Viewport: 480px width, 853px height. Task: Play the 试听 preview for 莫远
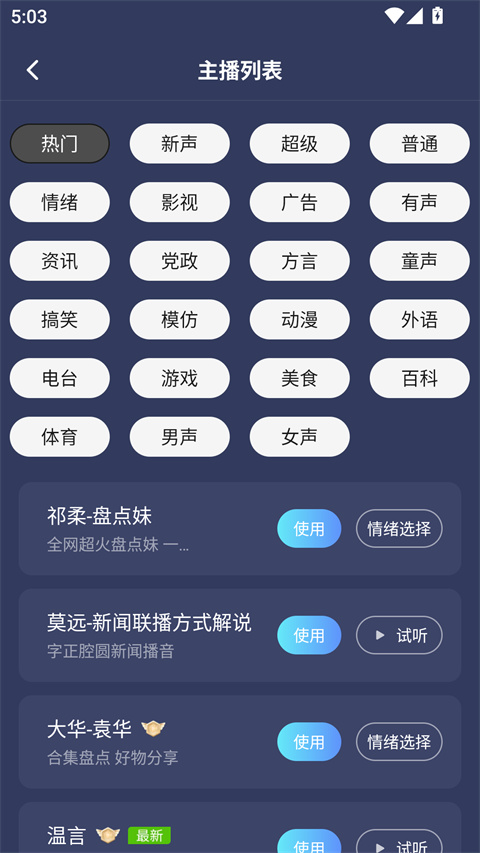pyautogui.click(x=399, y=635)
